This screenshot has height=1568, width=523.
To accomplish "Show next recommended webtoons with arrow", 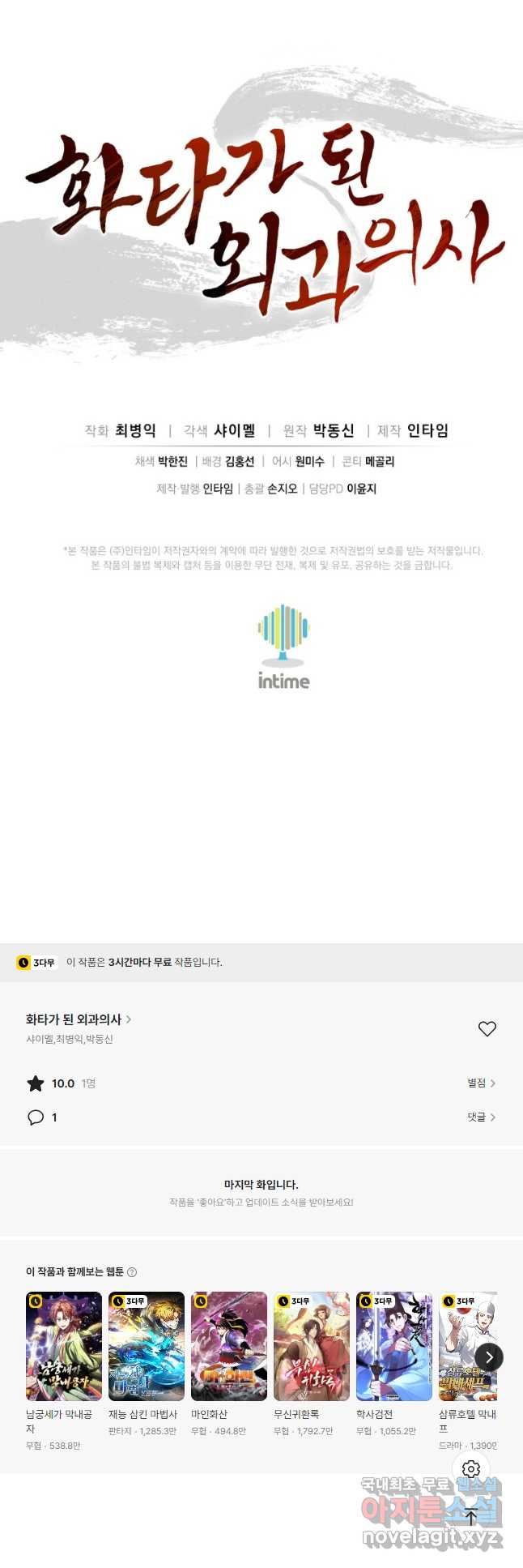I will click(x=489, y=1357).
